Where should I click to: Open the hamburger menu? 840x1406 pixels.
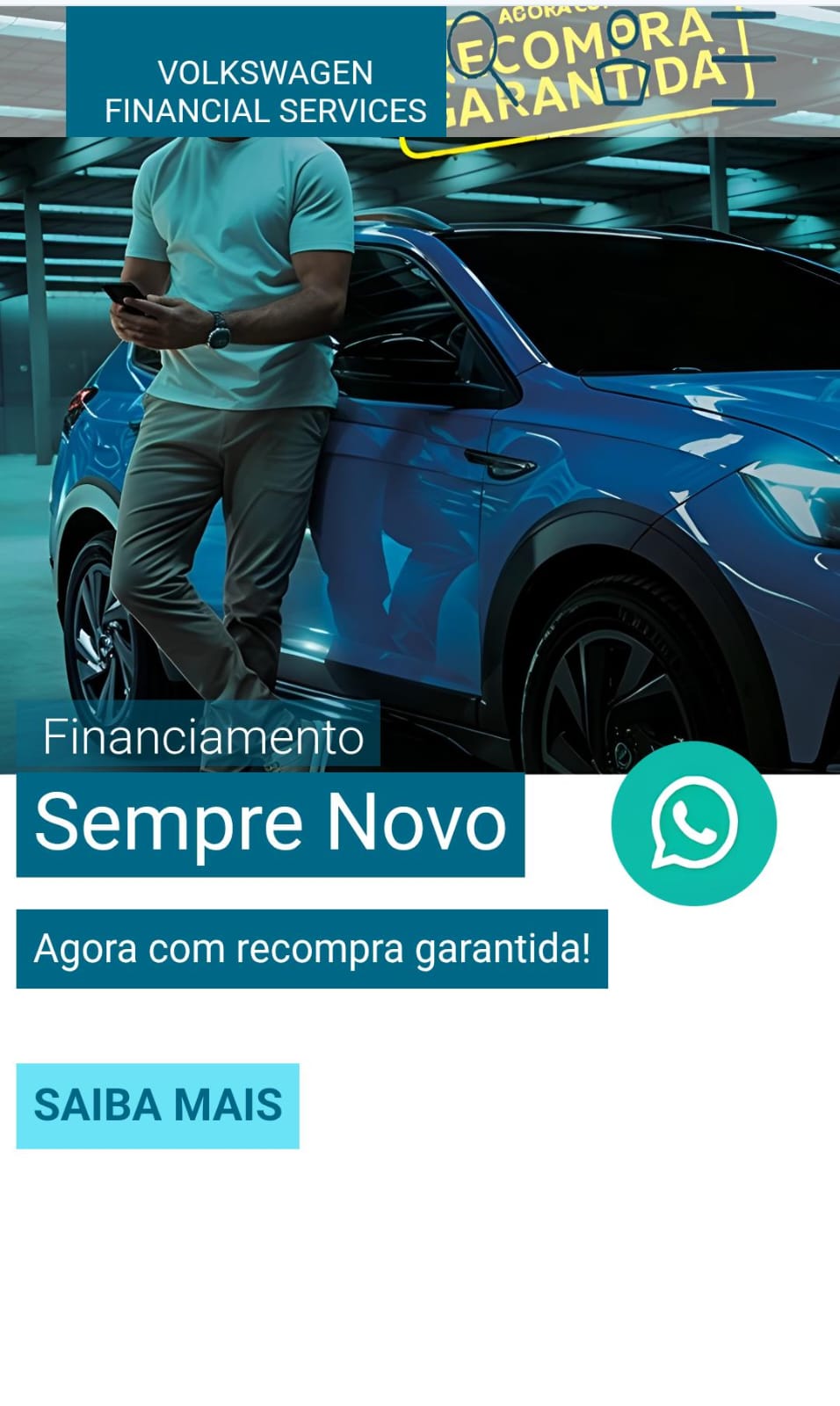click(743, 59)
